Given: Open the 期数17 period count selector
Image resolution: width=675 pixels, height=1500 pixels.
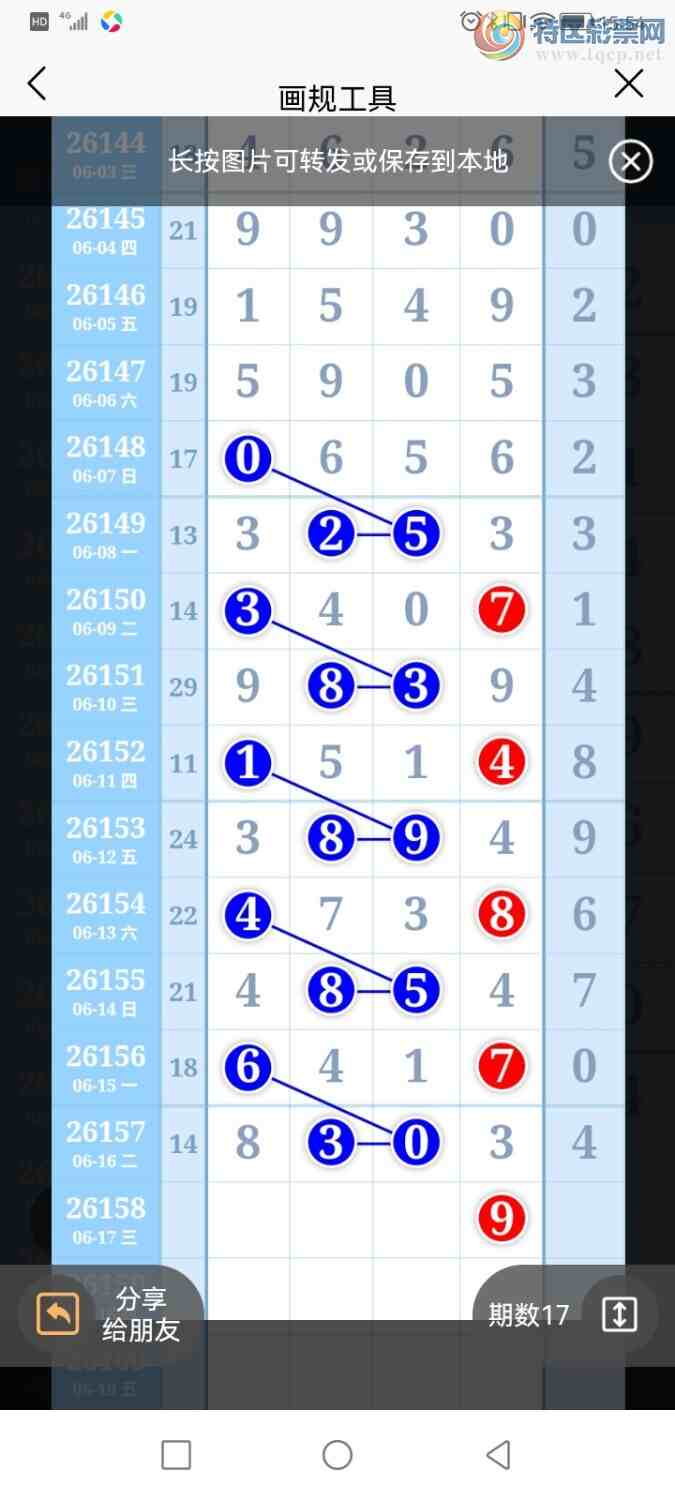Looking at the screenshot, I should tap(564, 1315).
